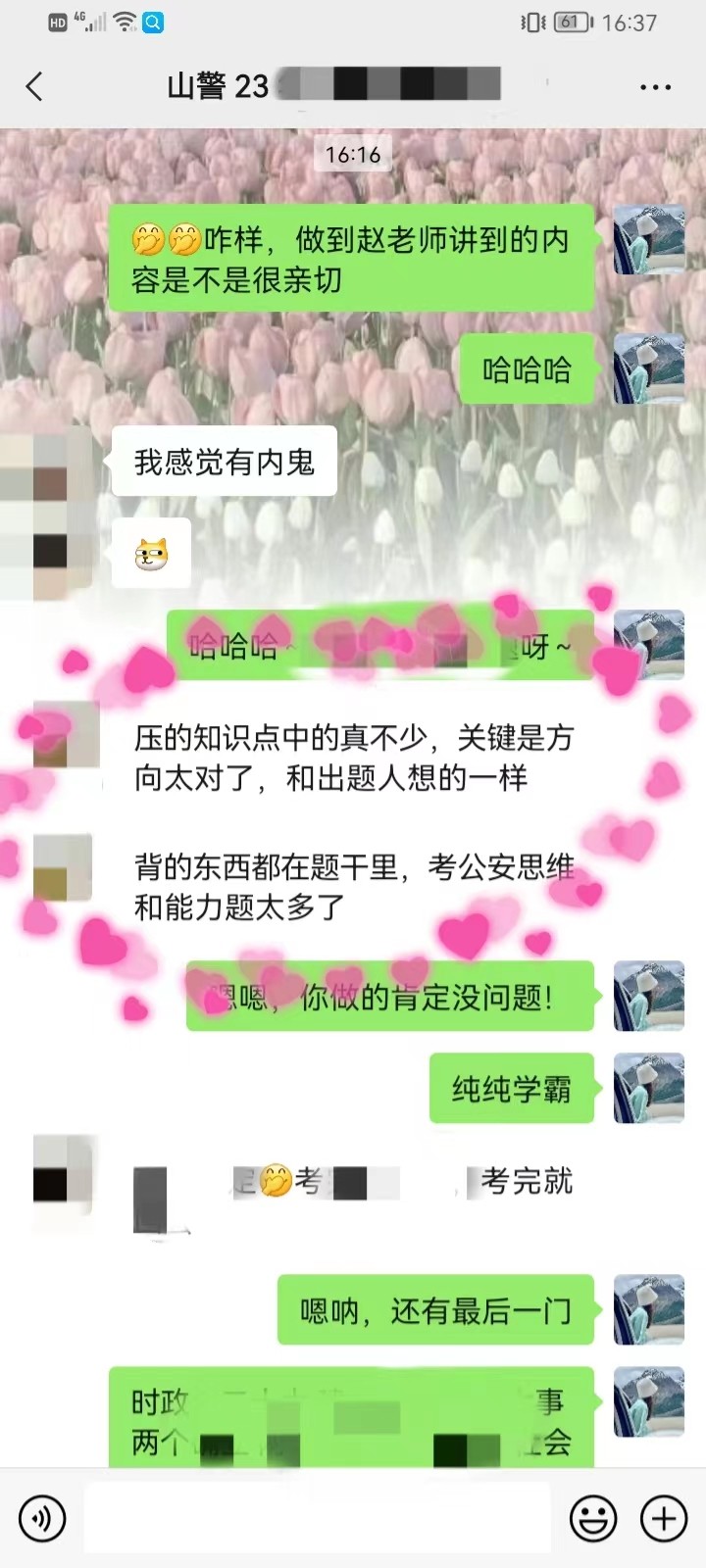This screenshot has height=1568, width=706.
Task: Open the chat options menu
Action: pyautogui.click(x=655, y=87)
